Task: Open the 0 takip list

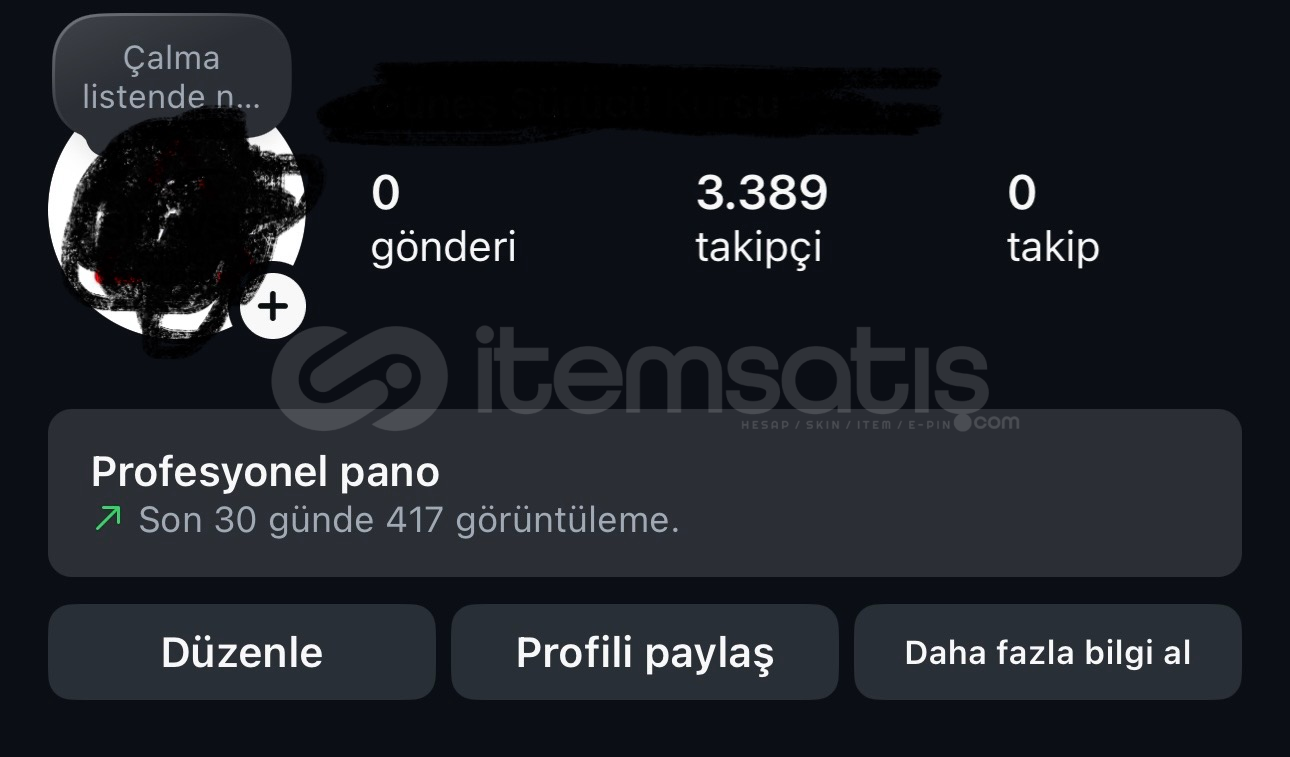Action: point(1052,219)
